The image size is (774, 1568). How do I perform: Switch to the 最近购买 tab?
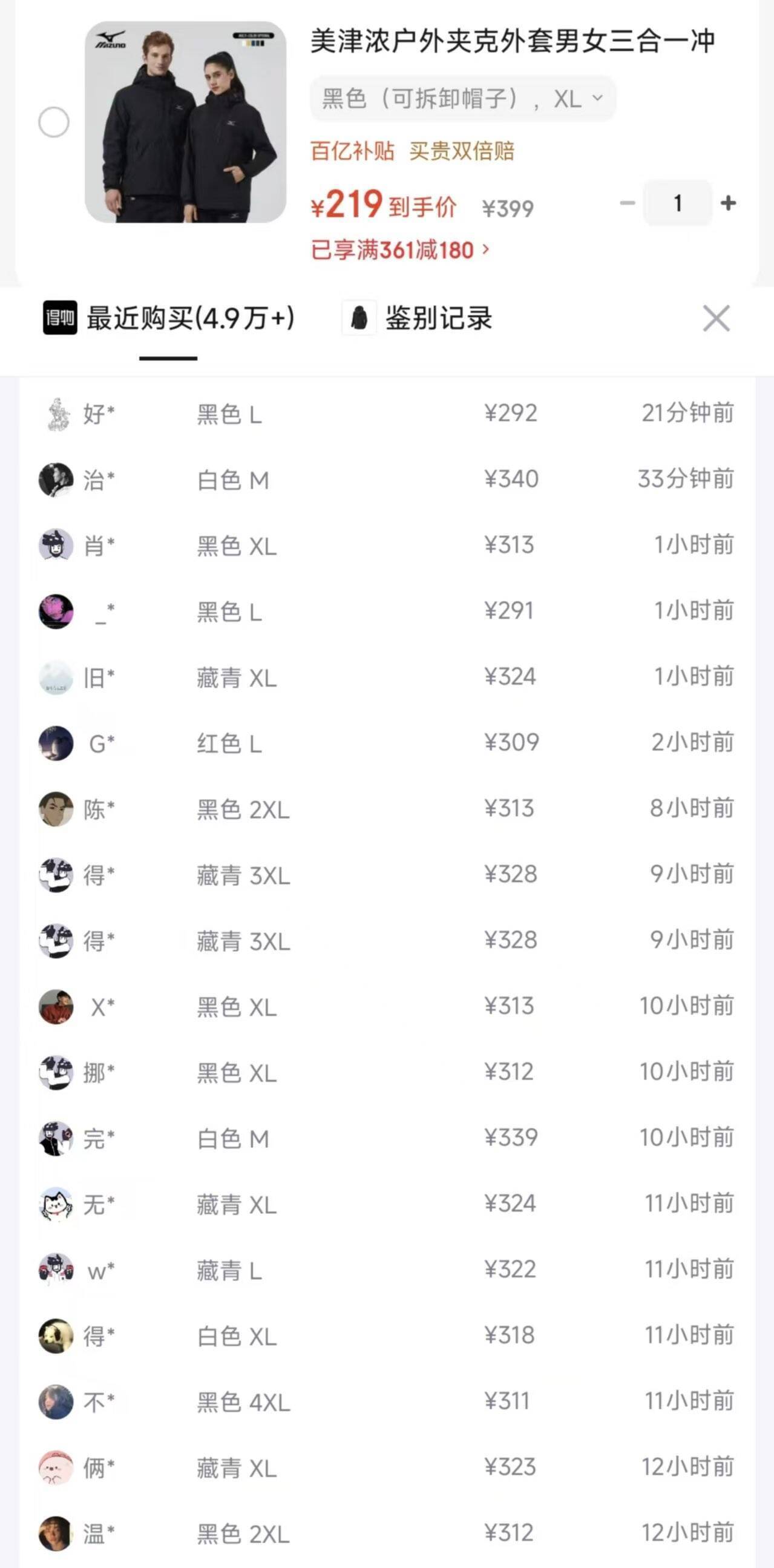[x=190, y=317]
